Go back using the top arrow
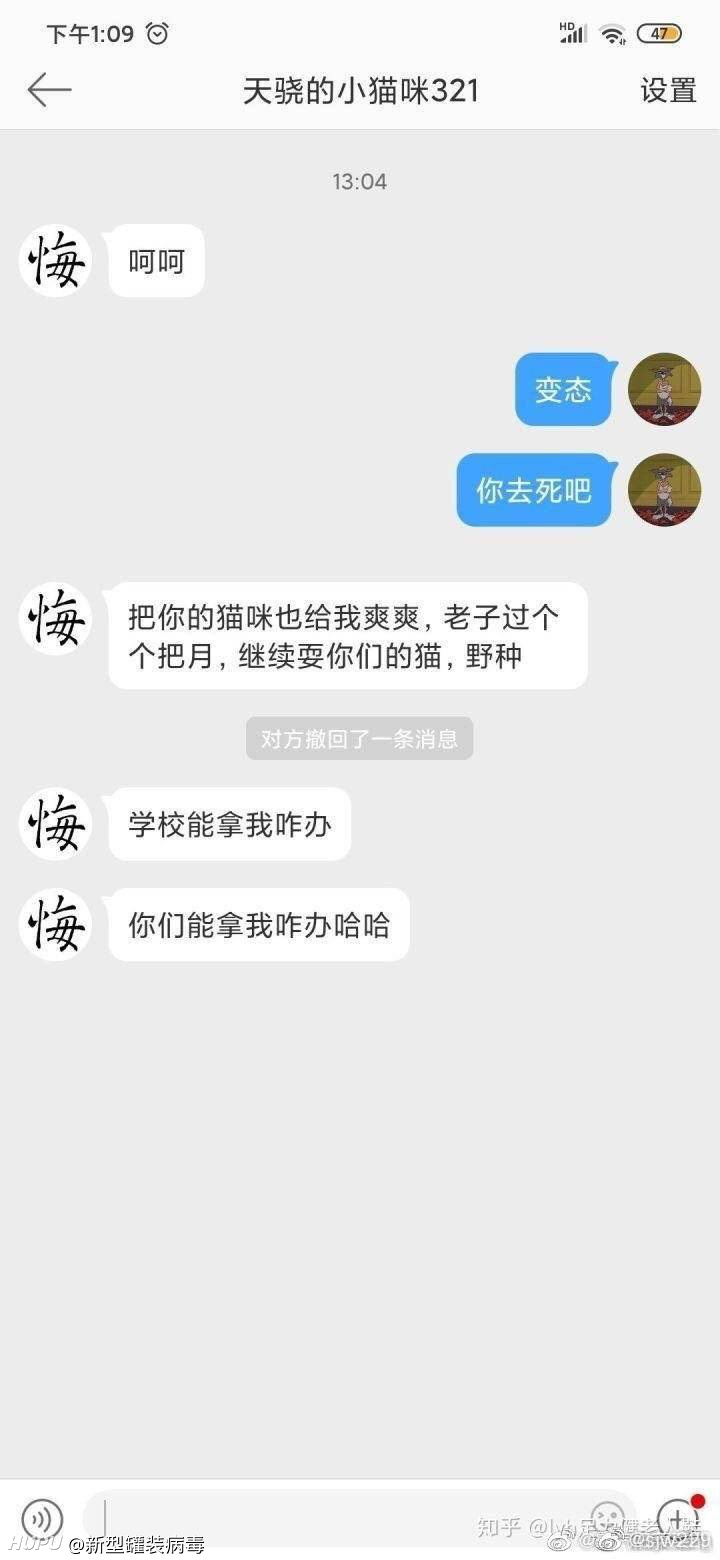Image resolution: width=720 pixels, height=1560 pixels. (x=49, y=90)
